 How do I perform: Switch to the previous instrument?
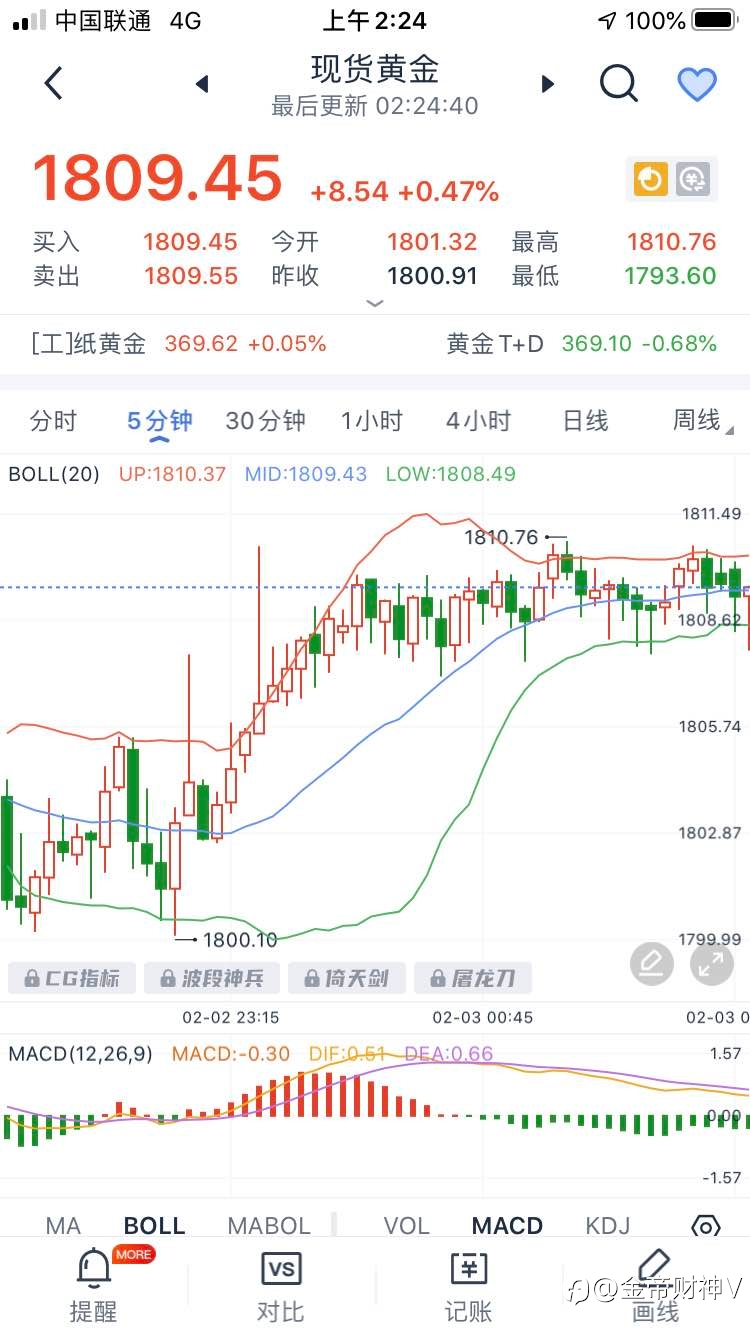click(x=202, y=84)
